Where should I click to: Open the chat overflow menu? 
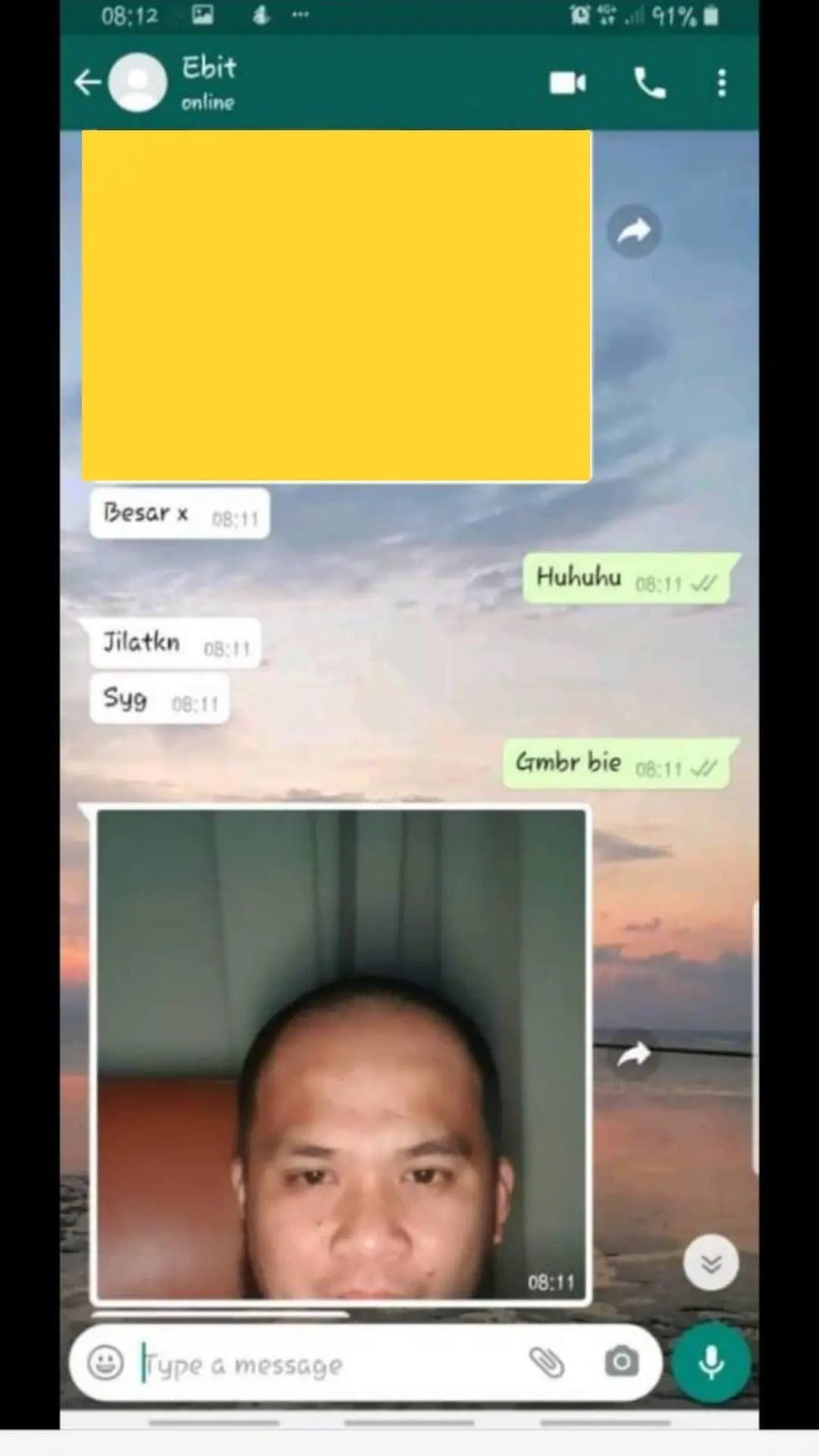721,83
